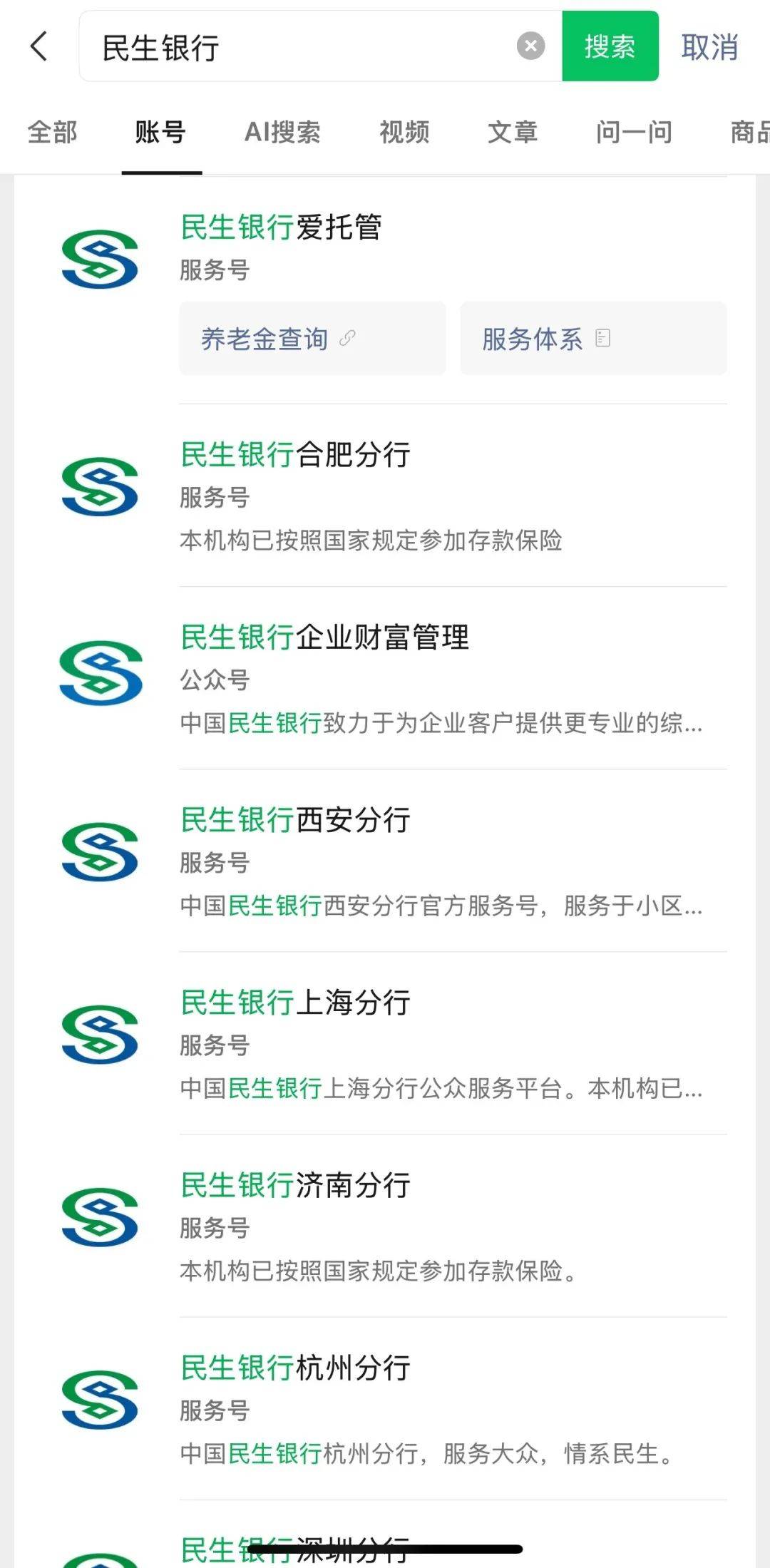Tap the green 搜索 button
The height and width of the screenshot is (1568, 770).
(610, 46)
